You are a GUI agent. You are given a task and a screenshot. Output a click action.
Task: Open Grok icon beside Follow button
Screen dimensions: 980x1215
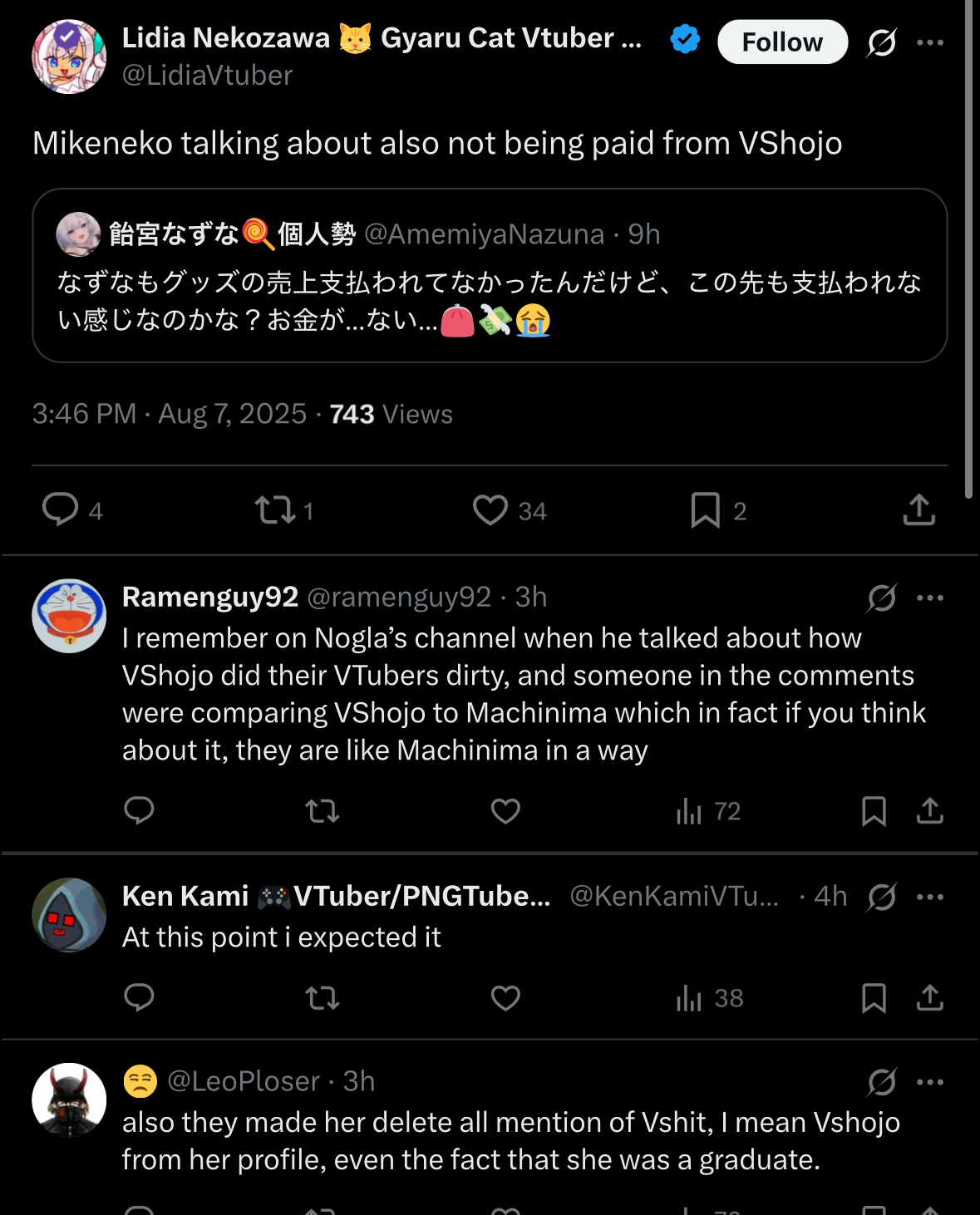(x=881, y=42)
